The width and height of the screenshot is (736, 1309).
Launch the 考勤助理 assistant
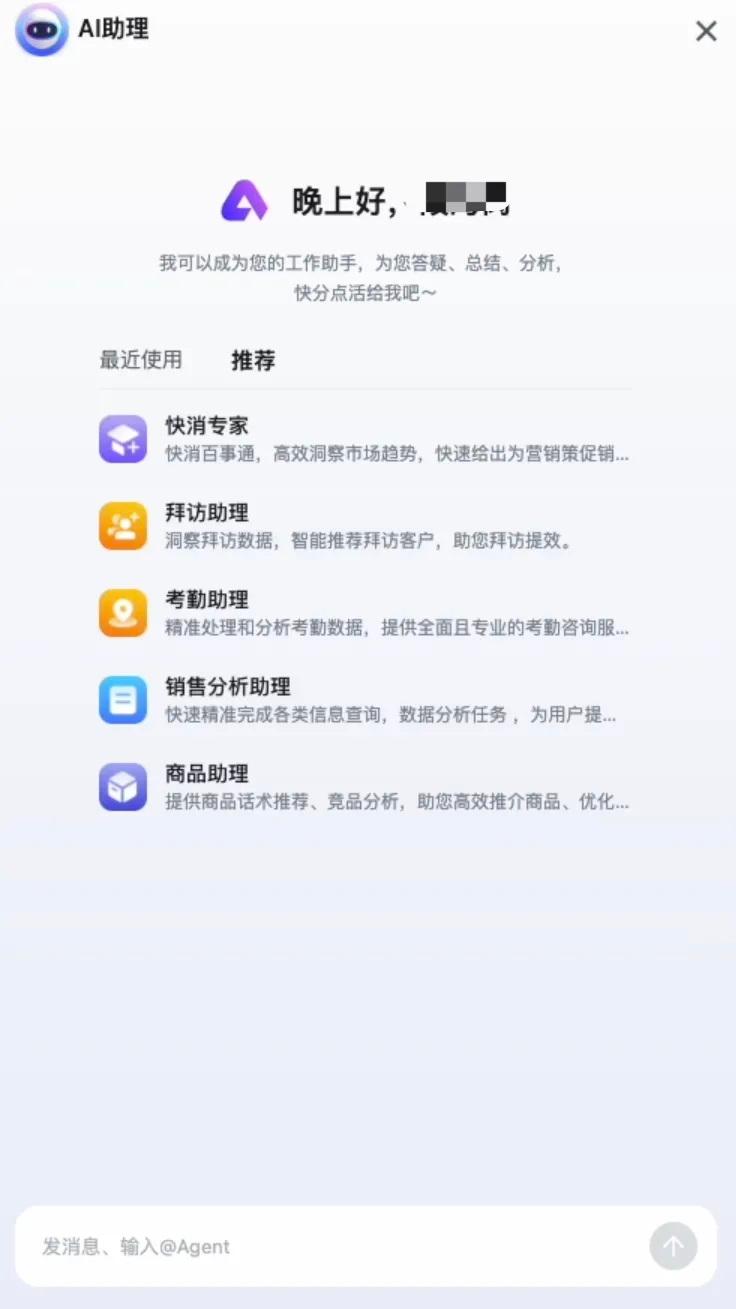365,613
